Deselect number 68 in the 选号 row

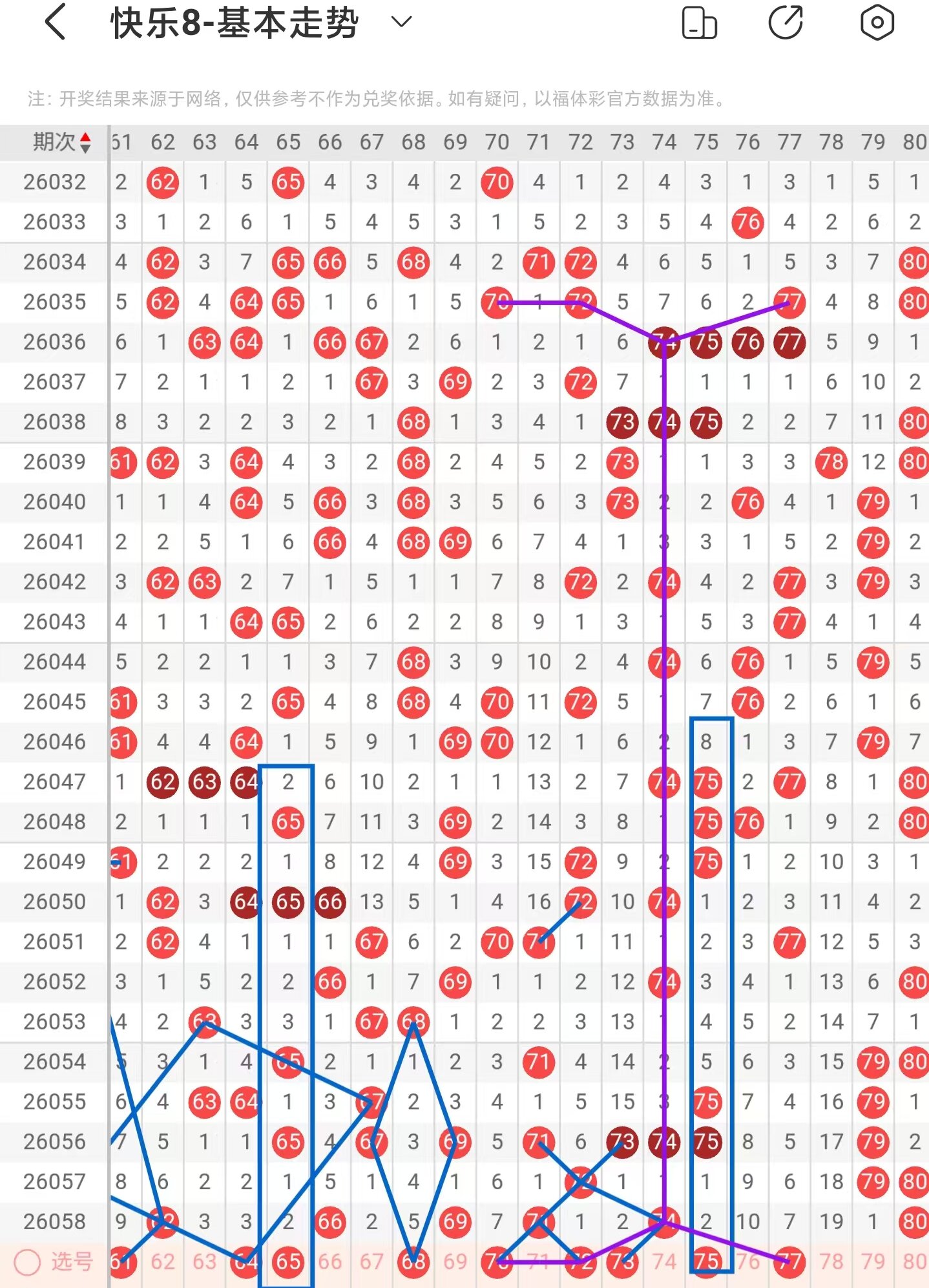[413, 1262]
